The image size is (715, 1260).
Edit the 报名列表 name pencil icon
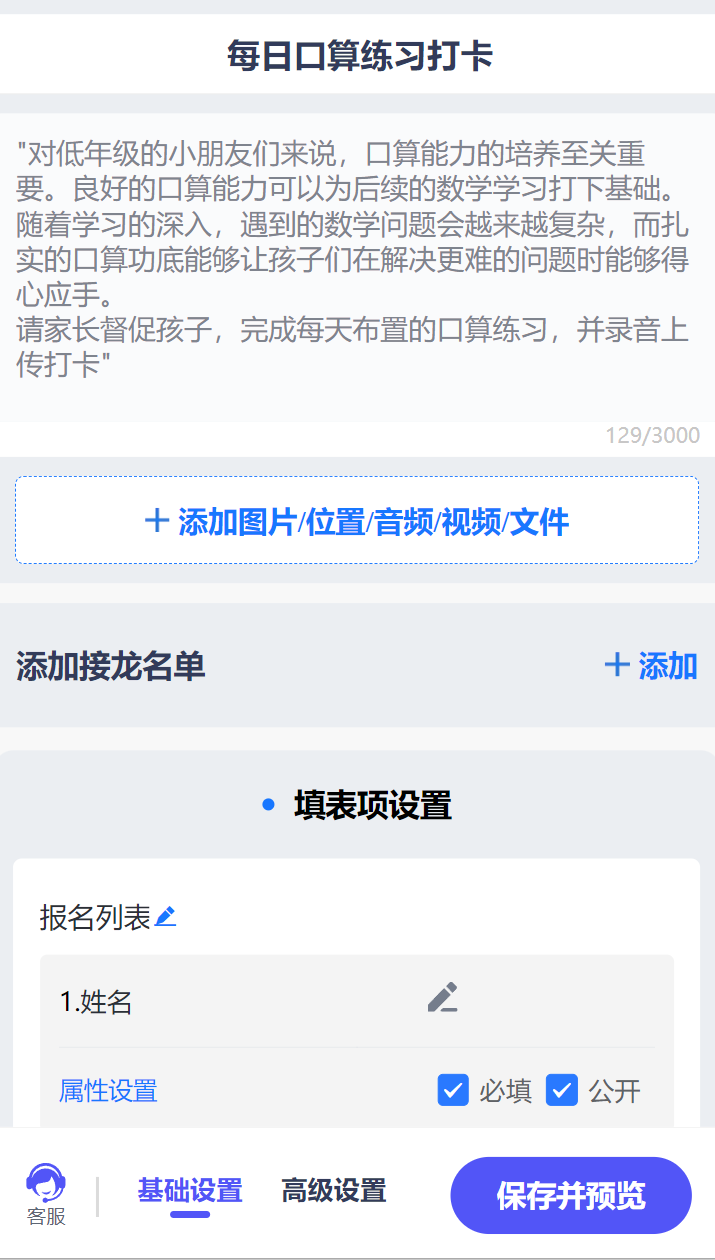coord(166,916)
